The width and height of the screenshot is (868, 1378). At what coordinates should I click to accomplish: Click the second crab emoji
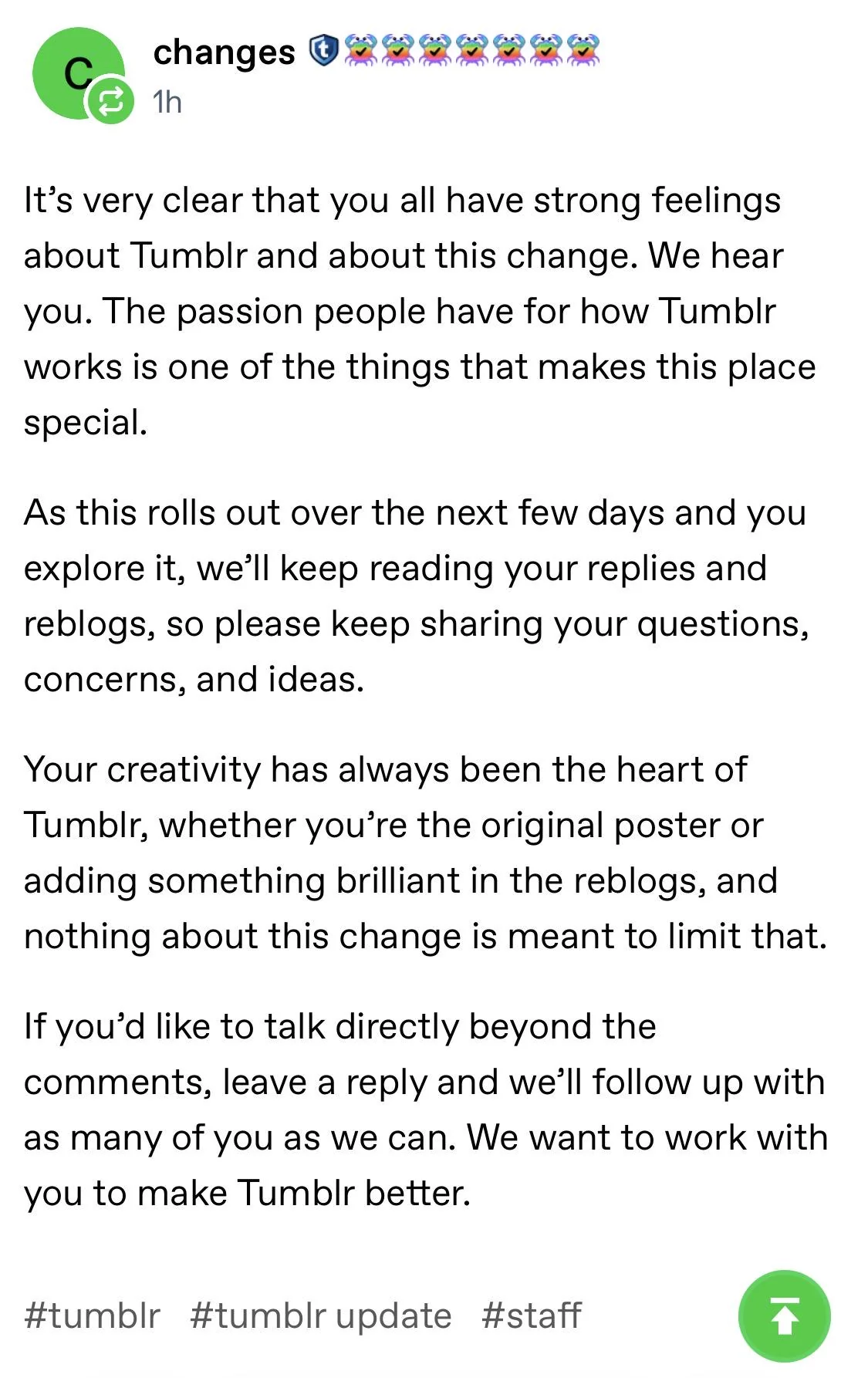[x=399, y=51]
